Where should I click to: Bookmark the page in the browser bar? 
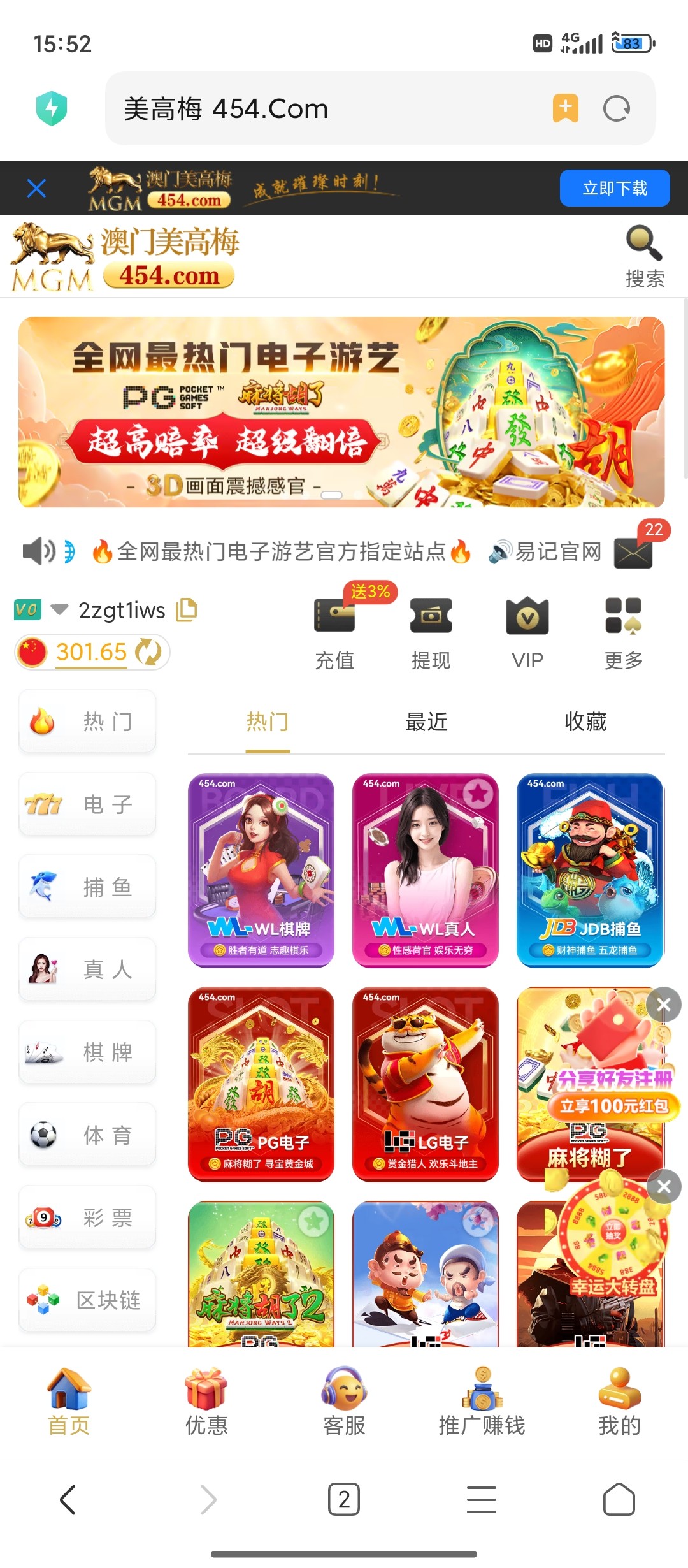[565, 108]
